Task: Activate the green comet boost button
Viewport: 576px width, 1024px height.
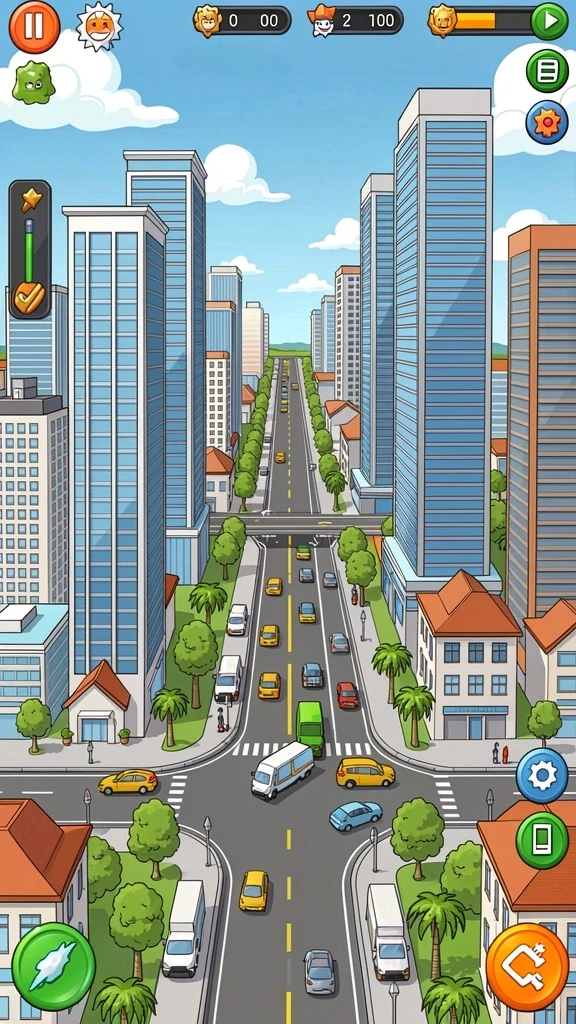Action: pos(54,967)
